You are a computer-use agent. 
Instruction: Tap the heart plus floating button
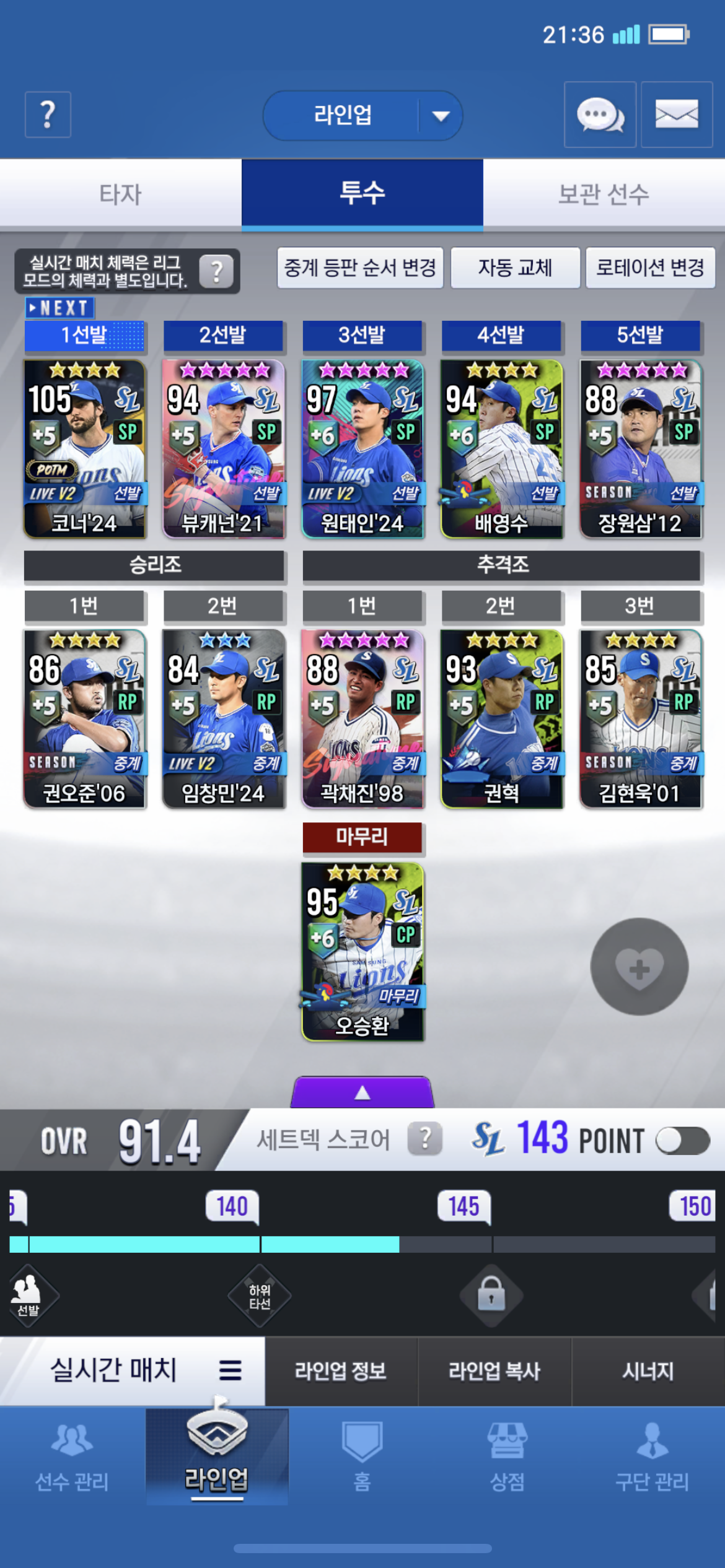639,967
